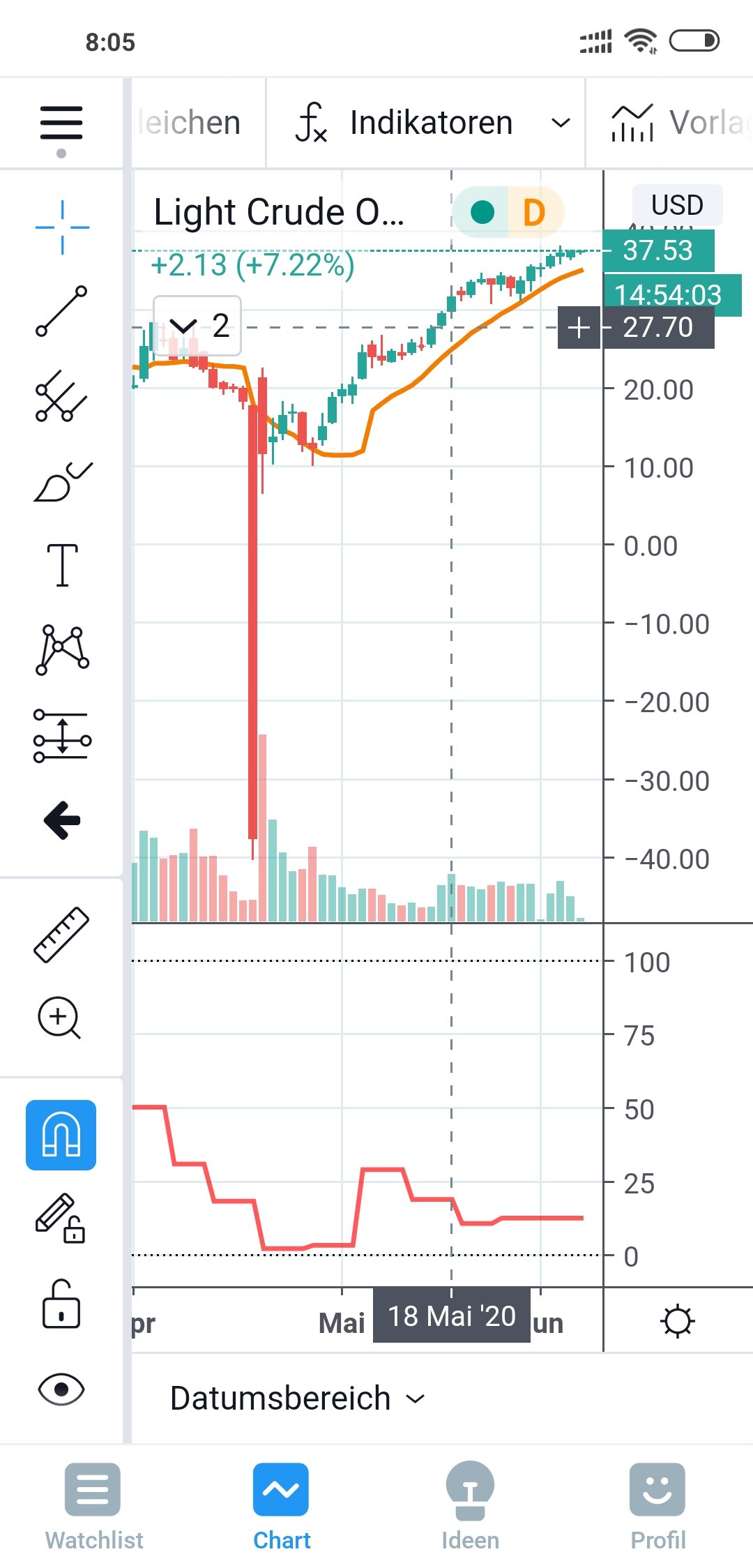This screenshot has height=1568, width=753.
Task: Select the pitchfork drawing tool
Action: coord(62,396)
